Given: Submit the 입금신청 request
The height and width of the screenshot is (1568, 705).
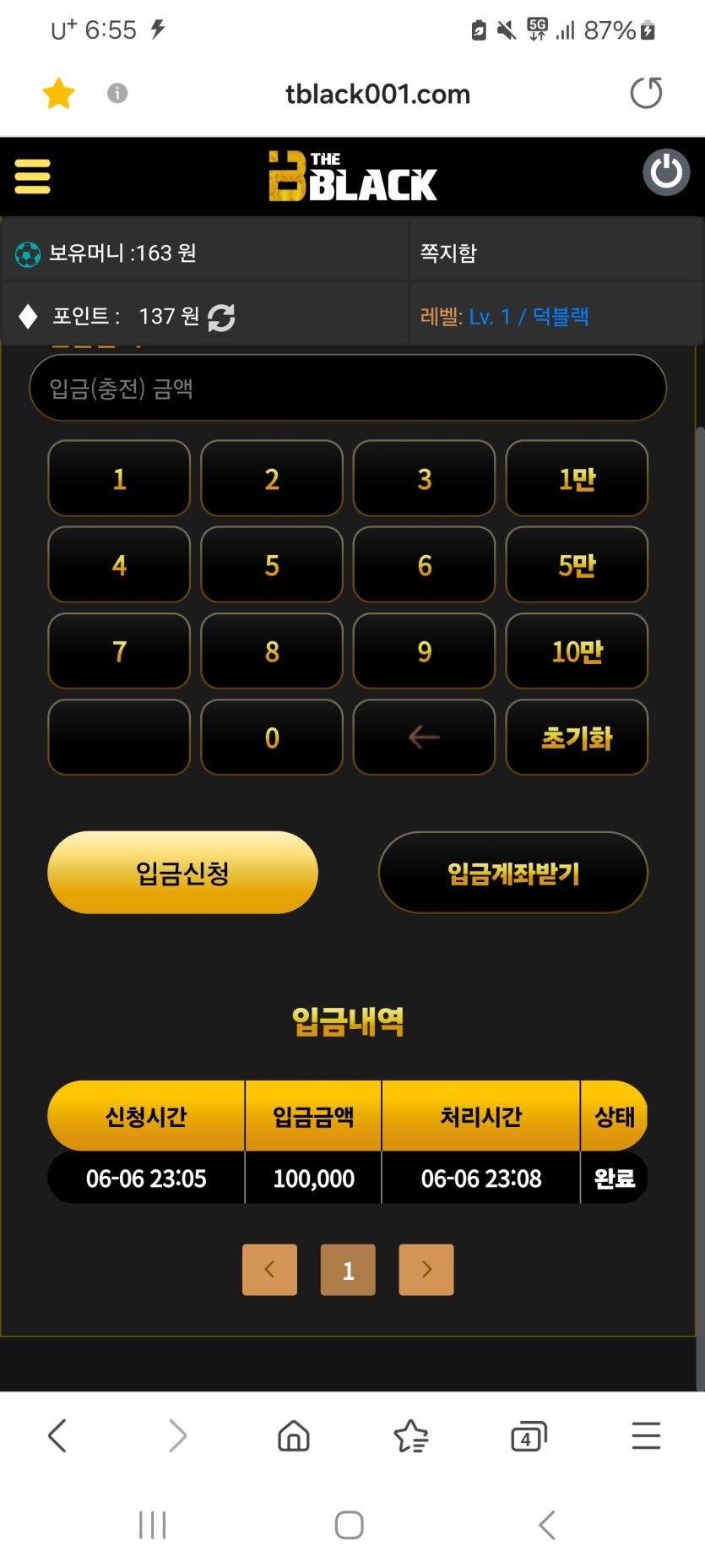Looking at the screenshot, I should 182,873.
